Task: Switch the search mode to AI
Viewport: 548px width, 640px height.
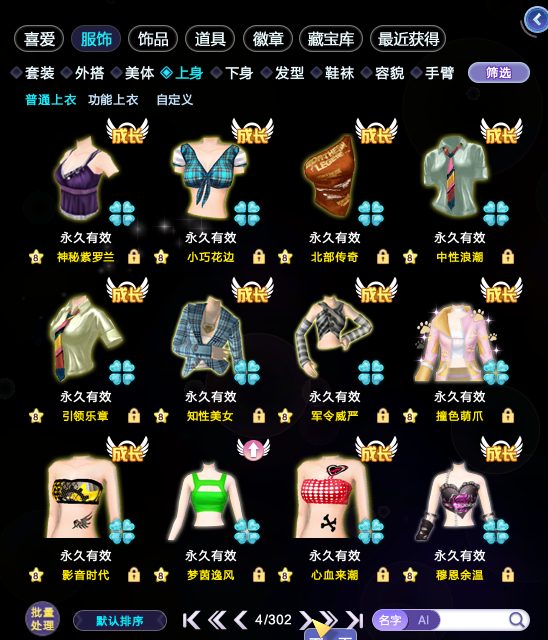Action: click(x=424, y=620)
